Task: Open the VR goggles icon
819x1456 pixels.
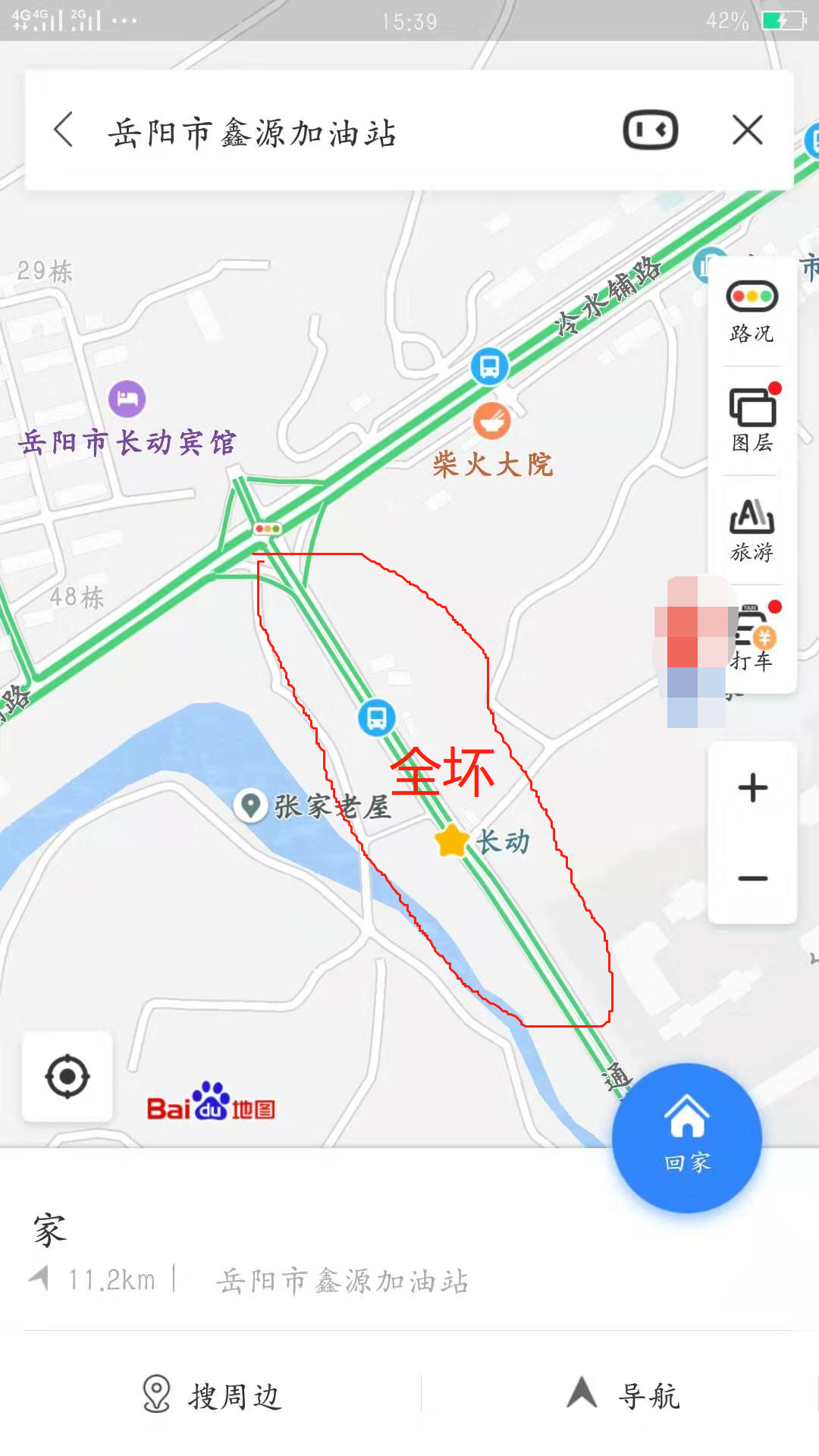Action: point(650,130)
